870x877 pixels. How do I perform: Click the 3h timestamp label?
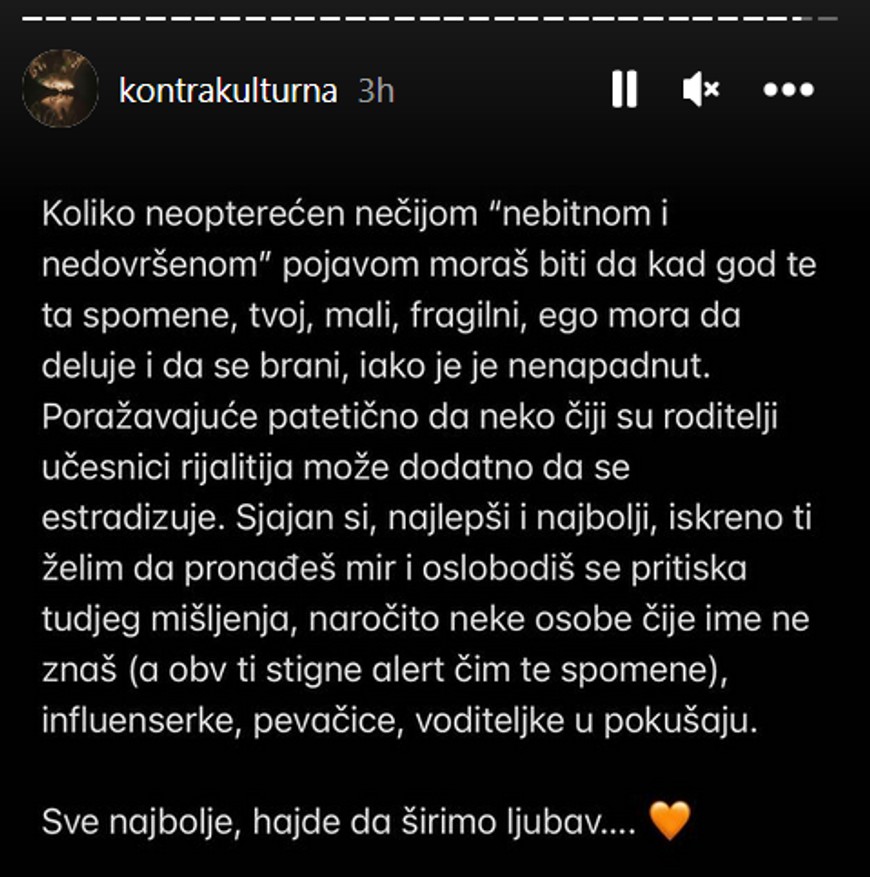coord(372,91)
